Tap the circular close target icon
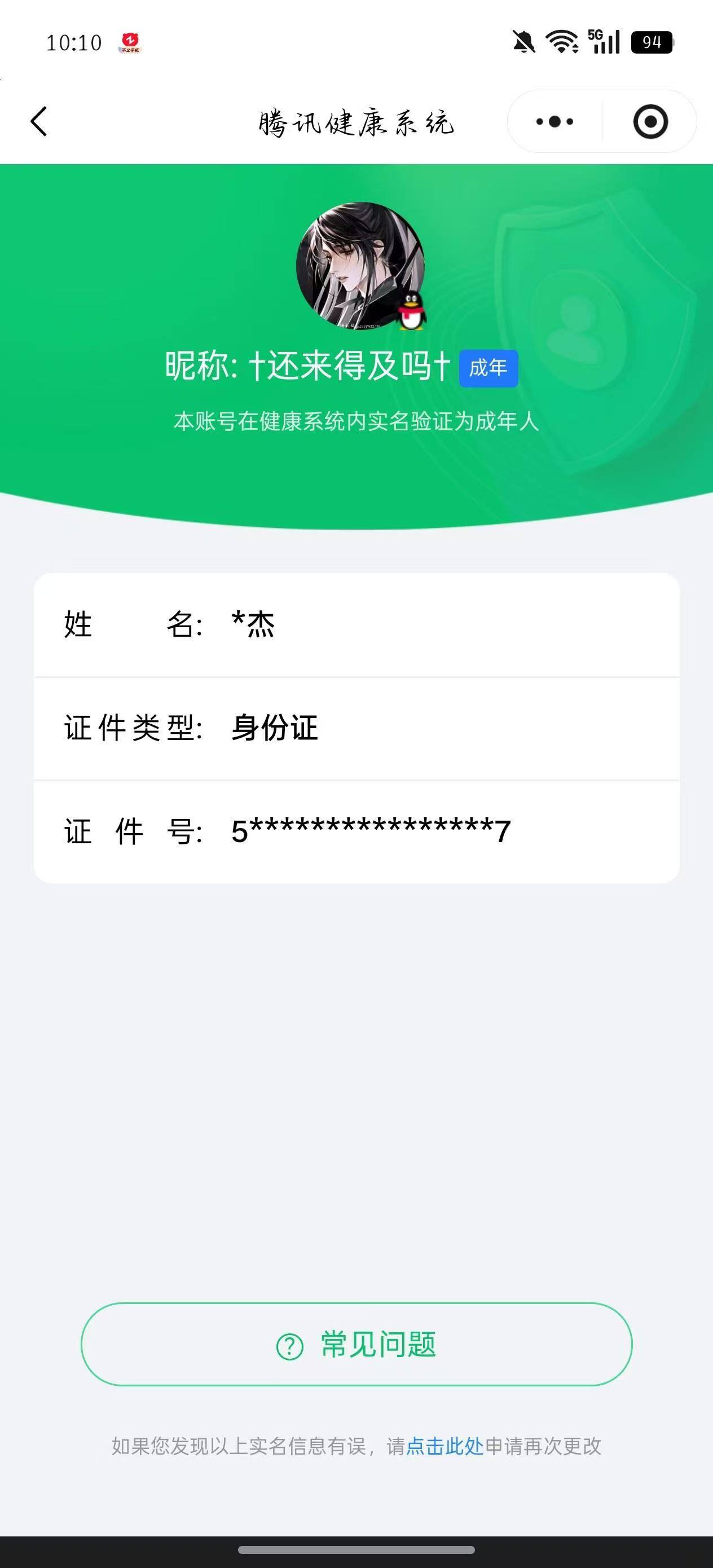This screenshot has width=713, height=1568. click(x=650, y=121)
